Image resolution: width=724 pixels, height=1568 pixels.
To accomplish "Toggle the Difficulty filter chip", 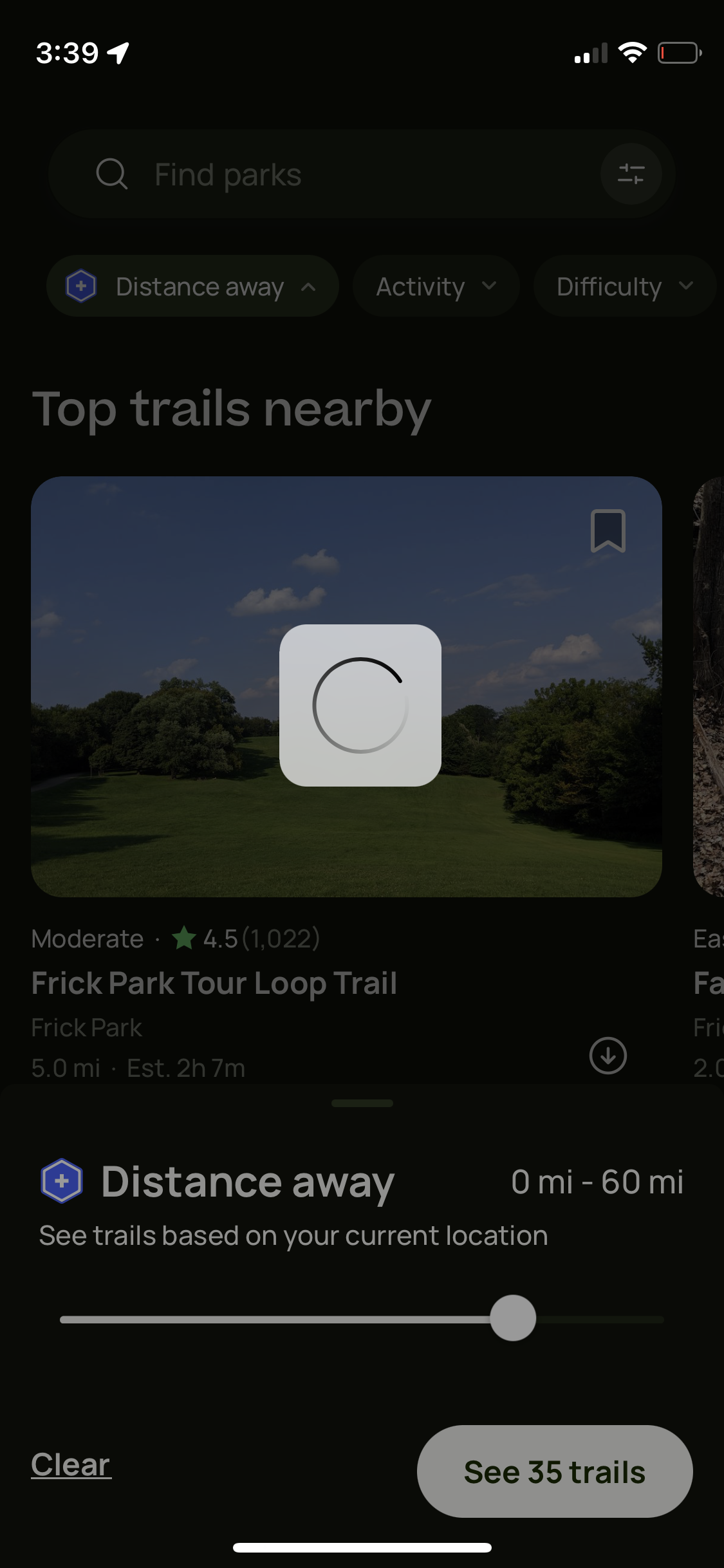I will (x=622, y=286).
